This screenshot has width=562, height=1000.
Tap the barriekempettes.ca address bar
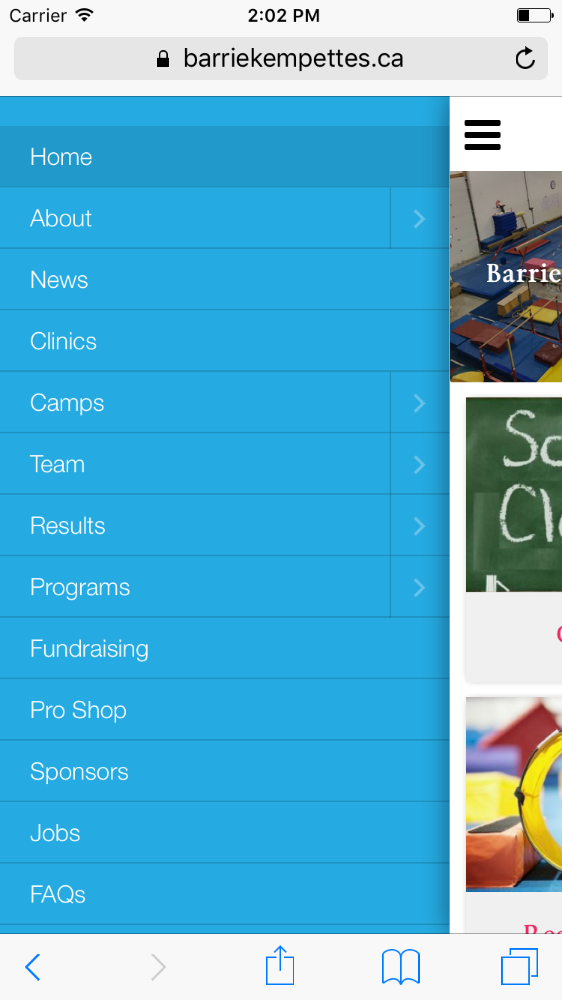(281, 58)
